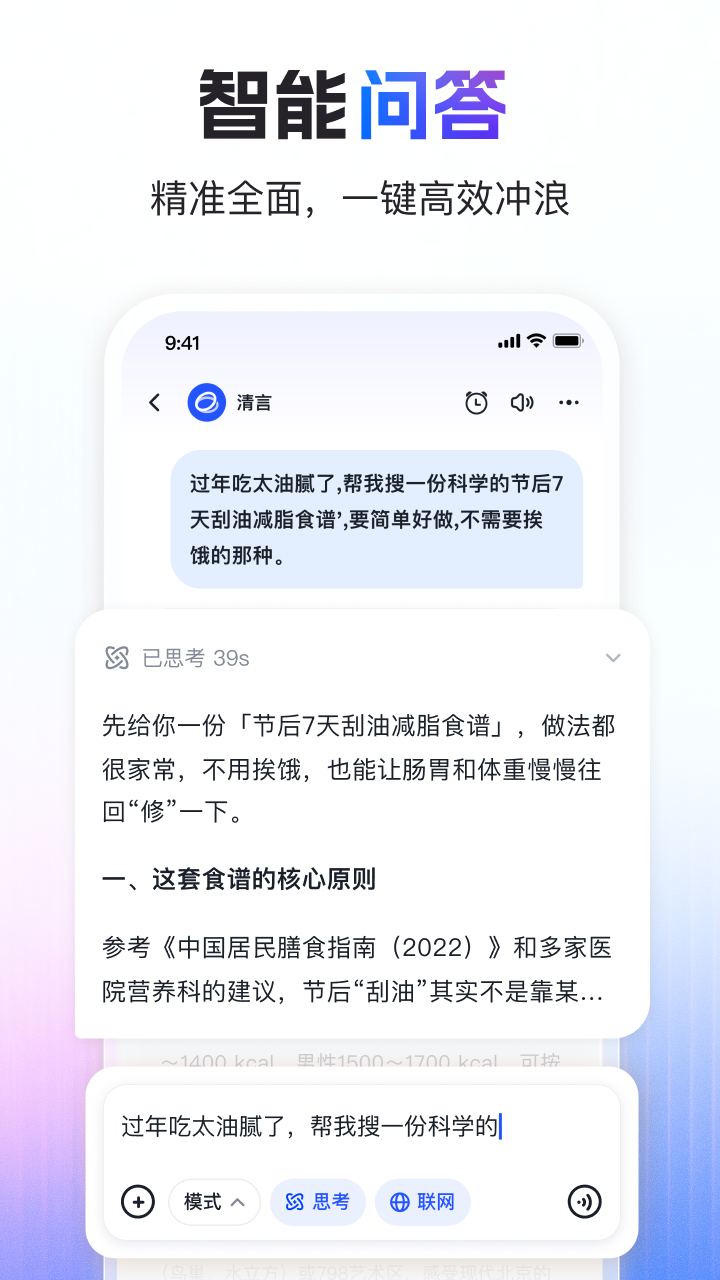Viewport: 720px width, 1280px height.
Task: Tap the battery indicator in the status bar
Action: (568, 340)
